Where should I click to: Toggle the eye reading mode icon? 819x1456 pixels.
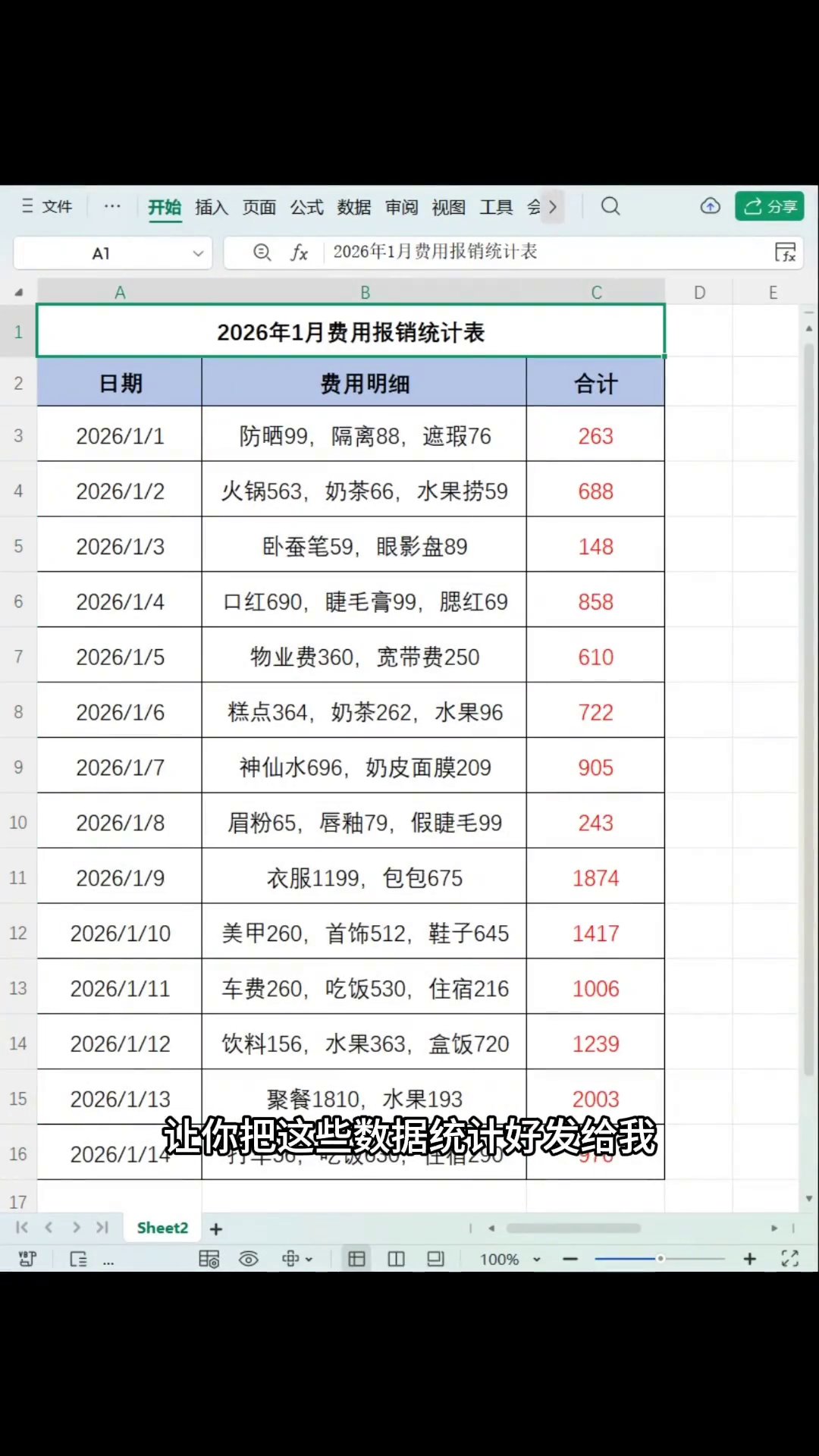click(249, 1259)
